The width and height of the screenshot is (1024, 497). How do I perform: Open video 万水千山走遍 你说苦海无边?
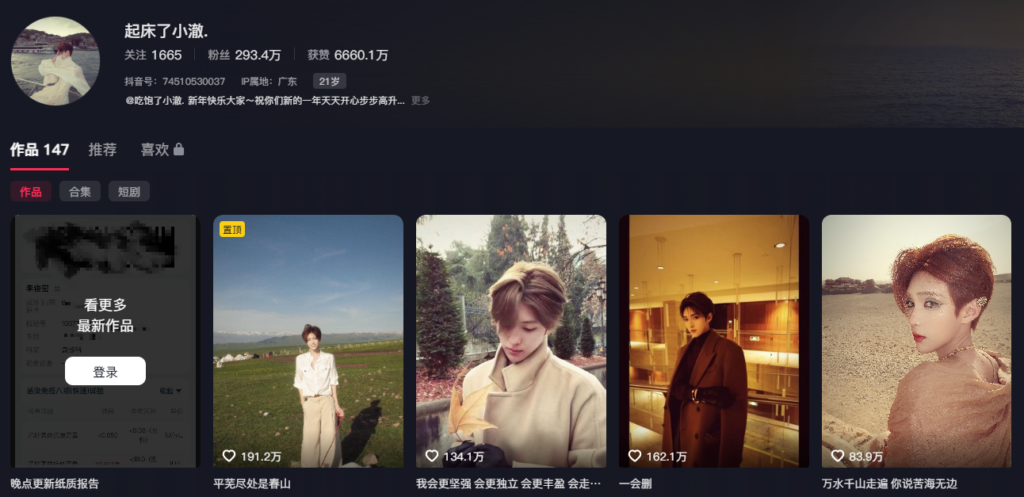917,340
